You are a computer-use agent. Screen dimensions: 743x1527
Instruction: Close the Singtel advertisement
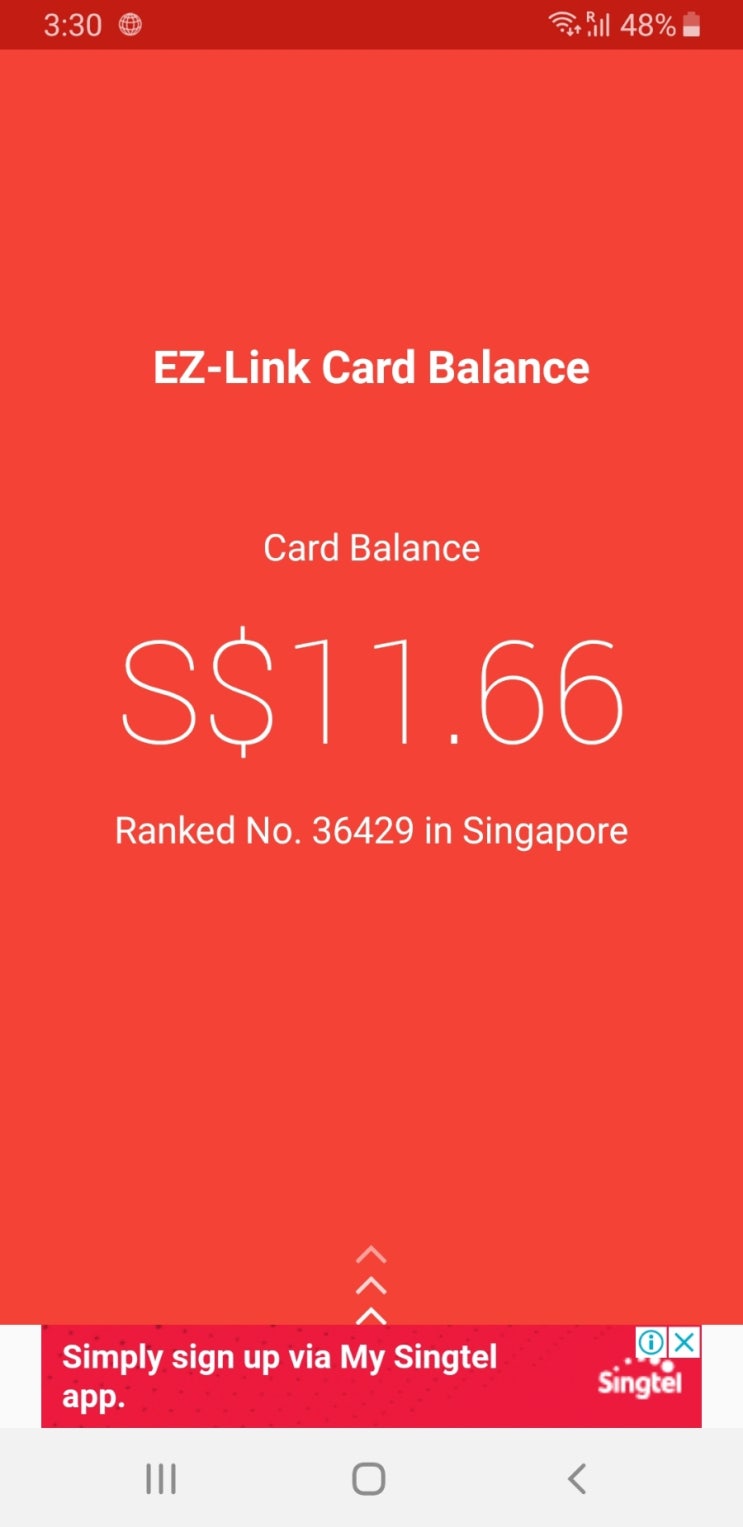point(685,1342)
